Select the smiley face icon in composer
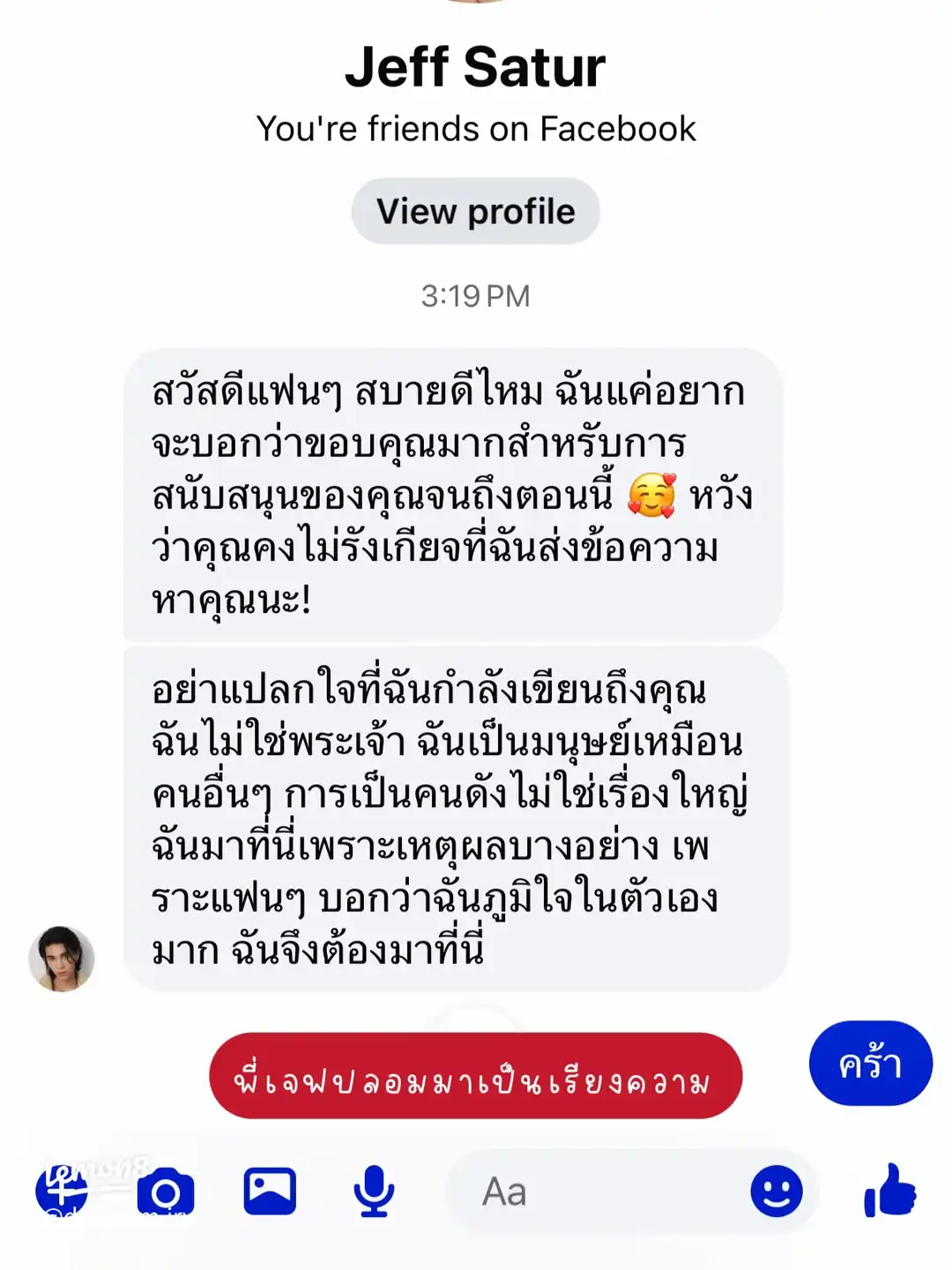952x1270 pixels. point(775,1192)
